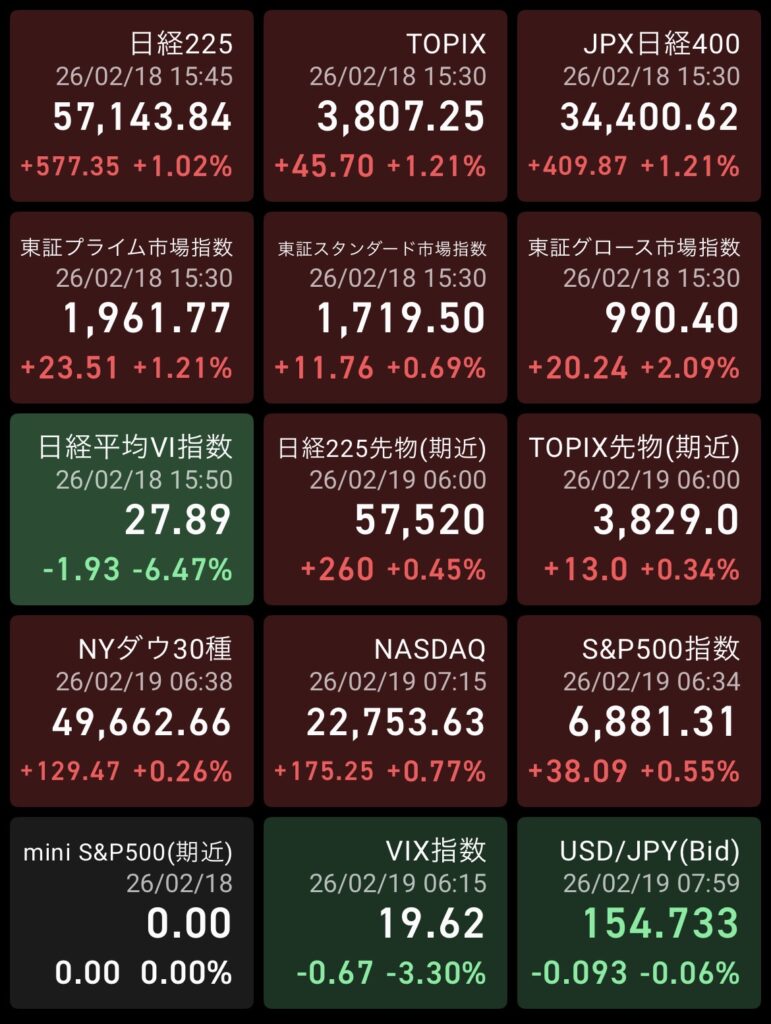Select the S&P500指数 tile

[639, 711]
